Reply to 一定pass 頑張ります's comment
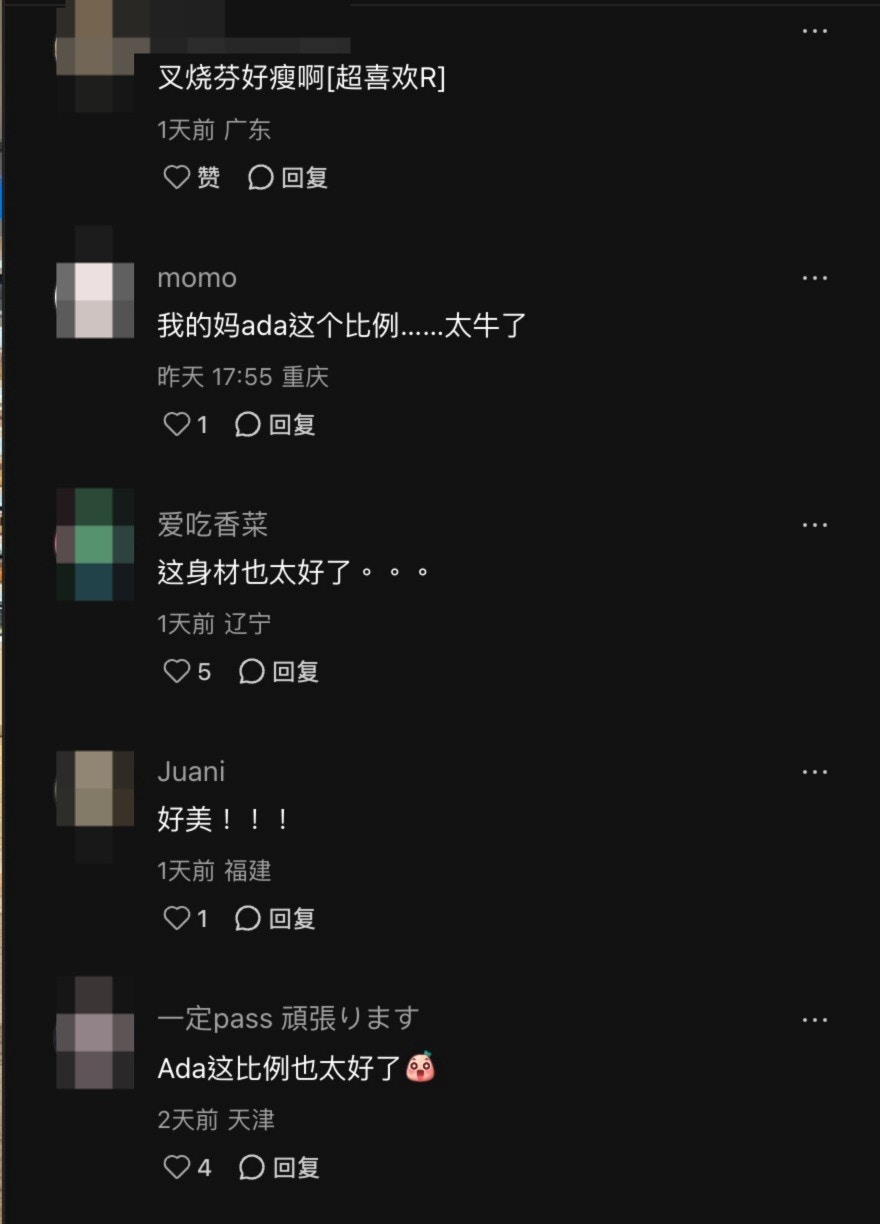Image resolution: width=880 pixels, height=1224 pixels. pos(279,1167)
